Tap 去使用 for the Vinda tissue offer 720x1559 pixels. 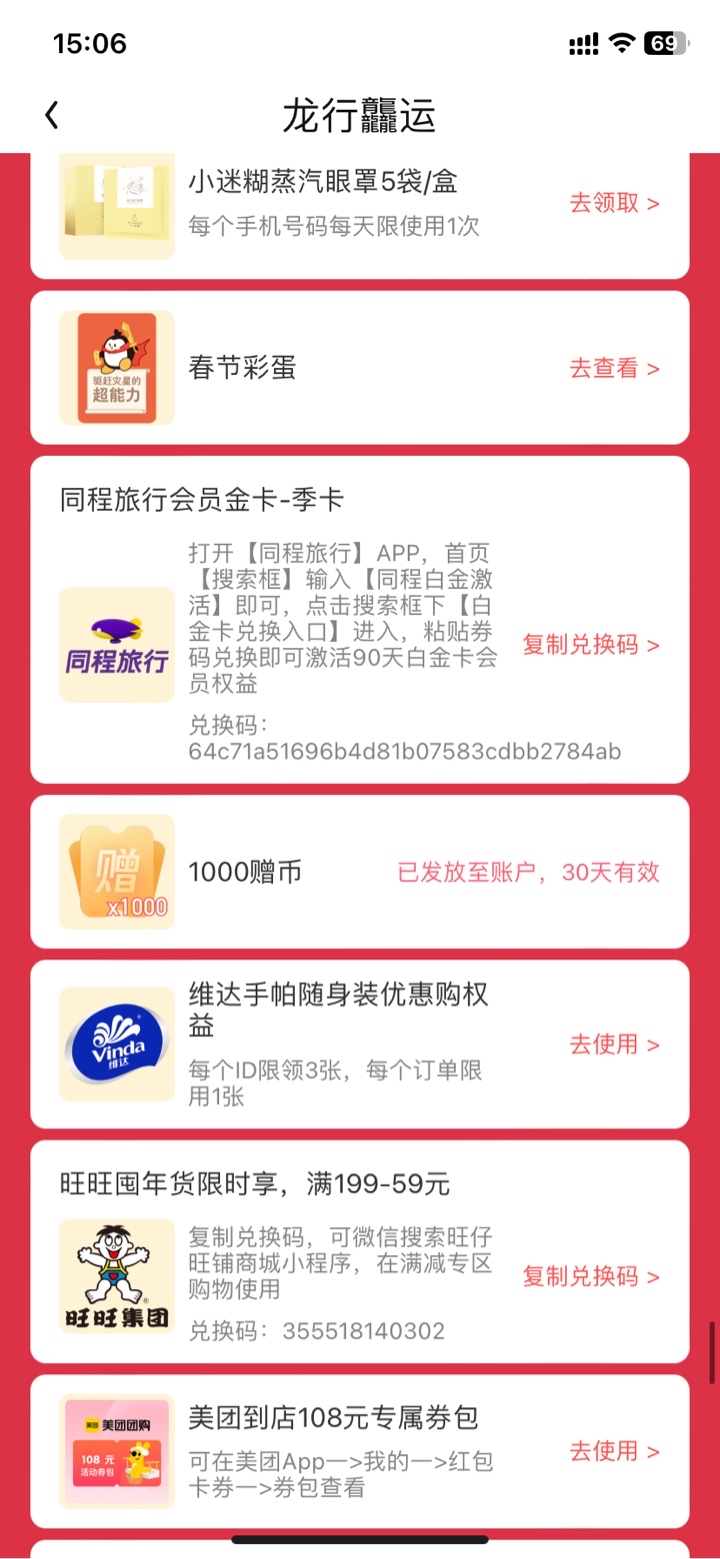coord(614,1044)
